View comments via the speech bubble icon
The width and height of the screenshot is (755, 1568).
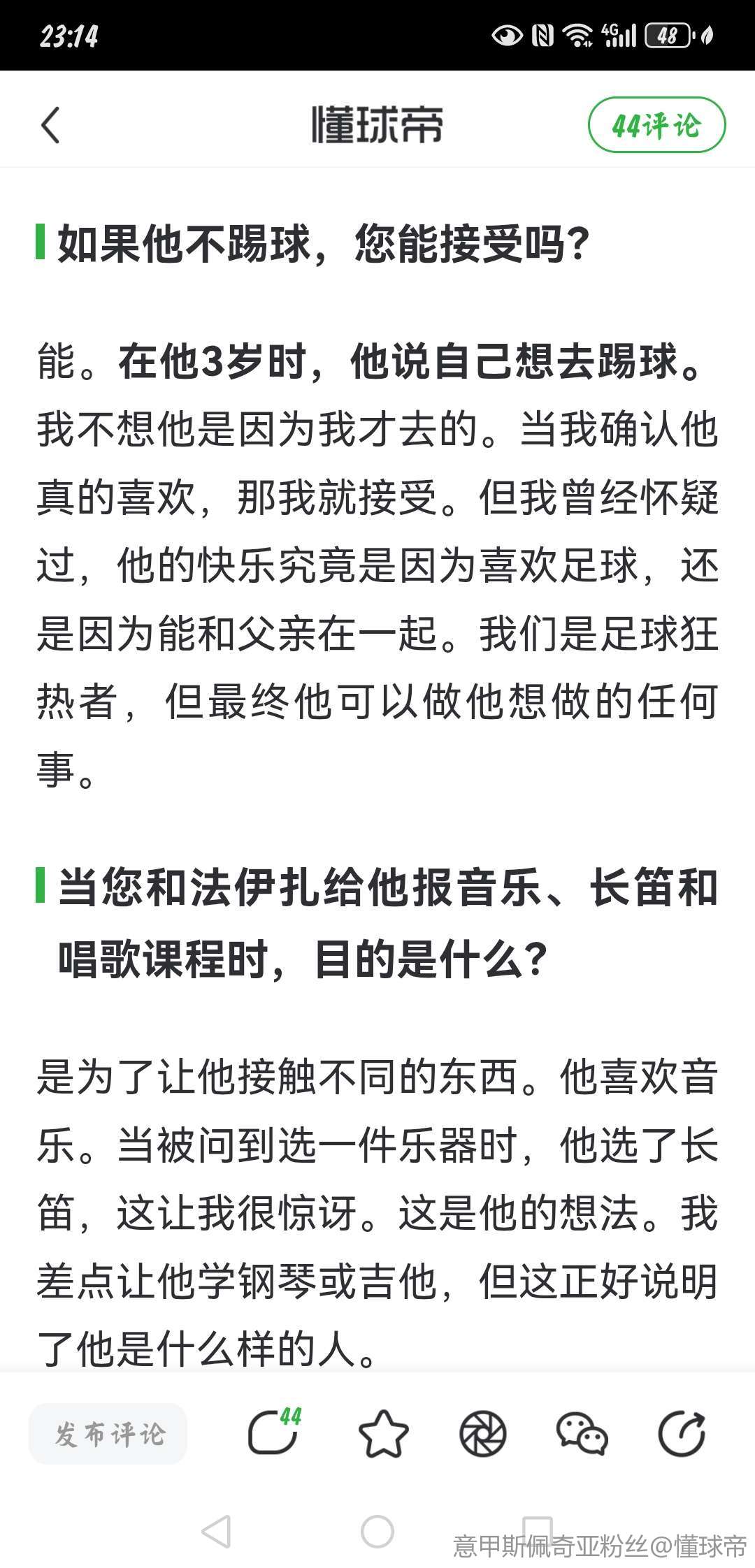(275, 1432)
